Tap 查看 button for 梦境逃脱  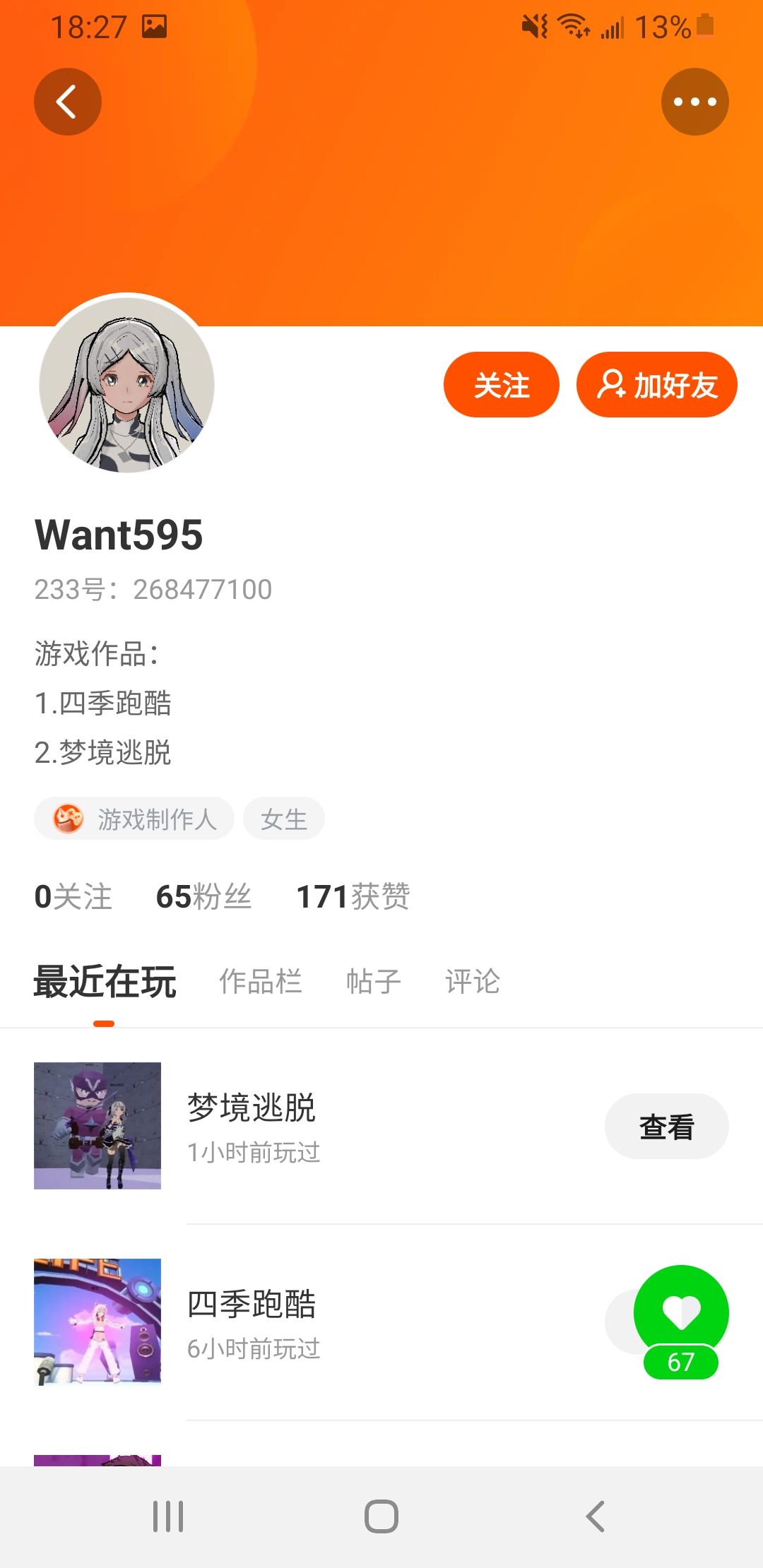(x=666, y=1127)
